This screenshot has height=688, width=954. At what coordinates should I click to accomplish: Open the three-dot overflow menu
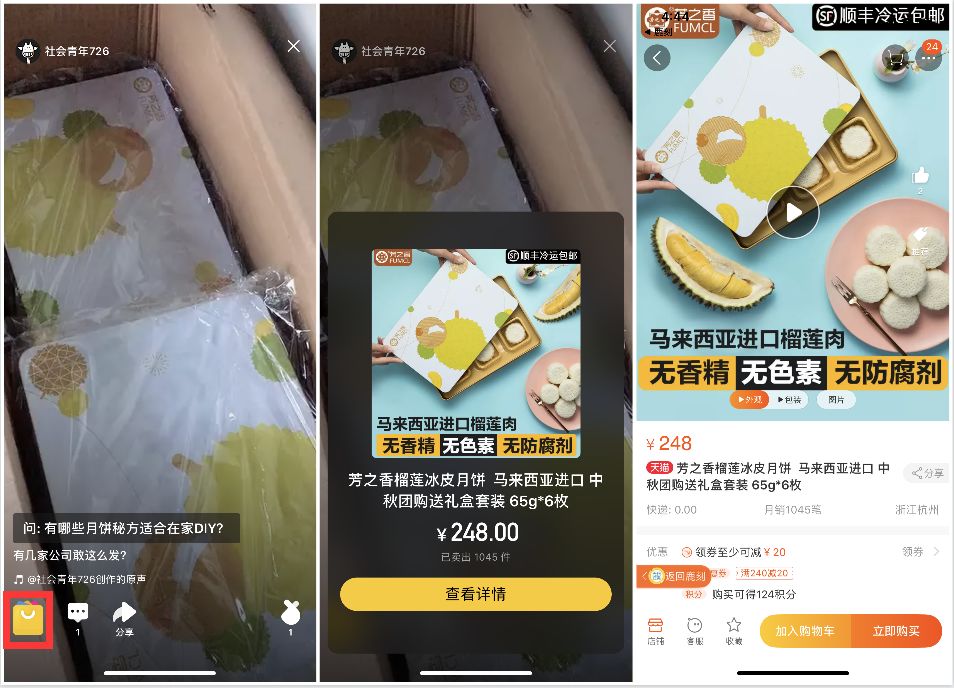click(928, 58)
